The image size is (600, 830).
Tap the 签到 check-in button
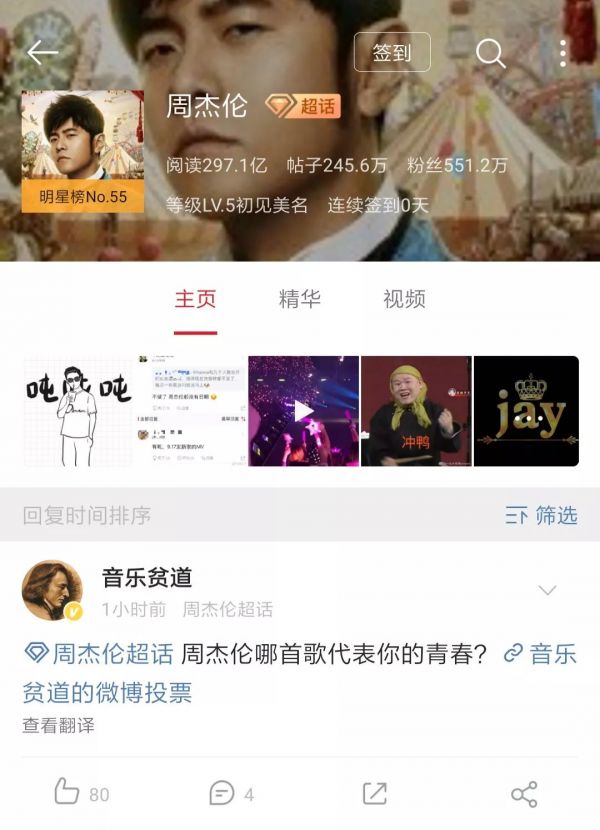(392, 53)
